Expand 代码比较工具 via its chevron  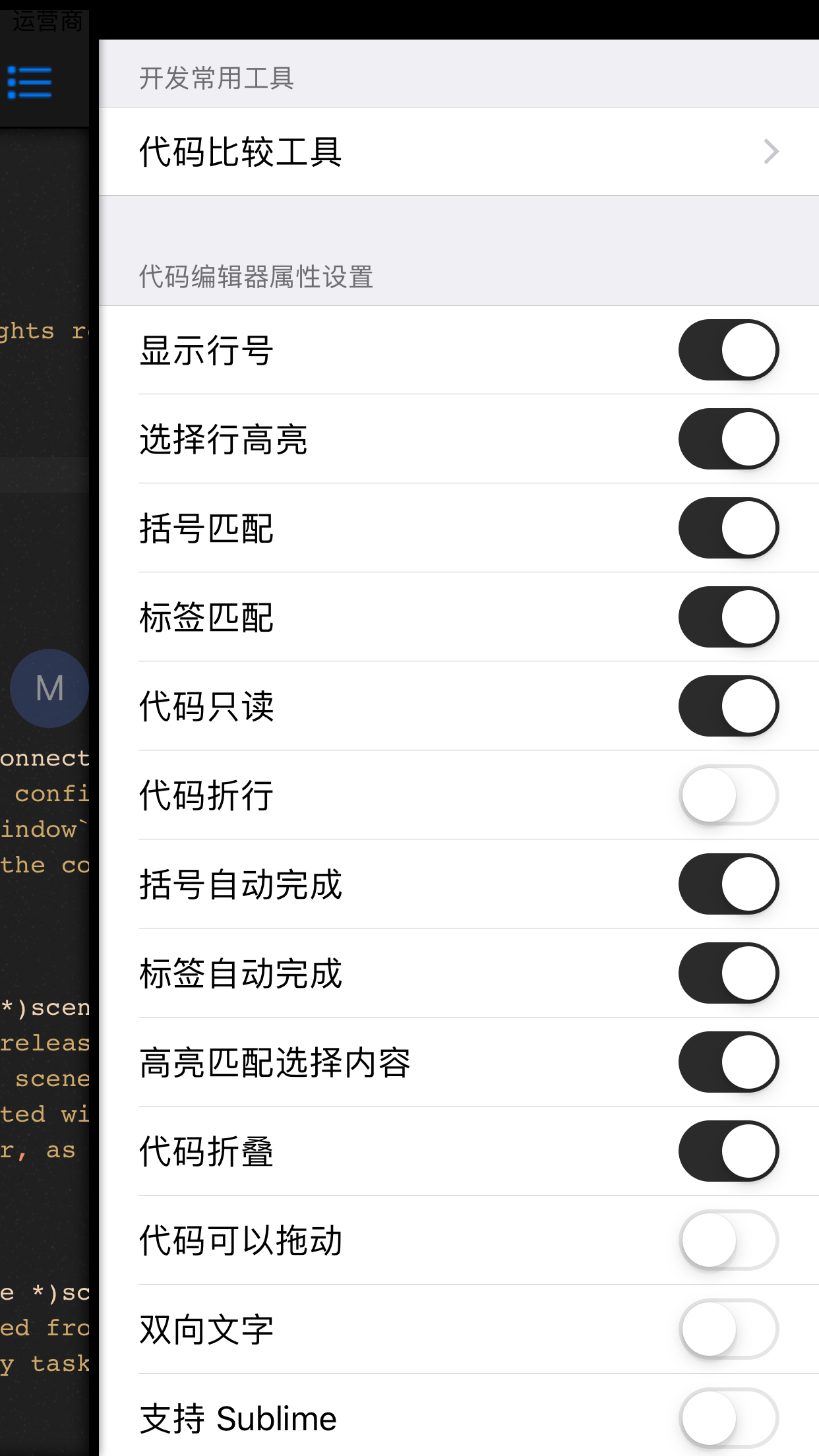point(770,151)
